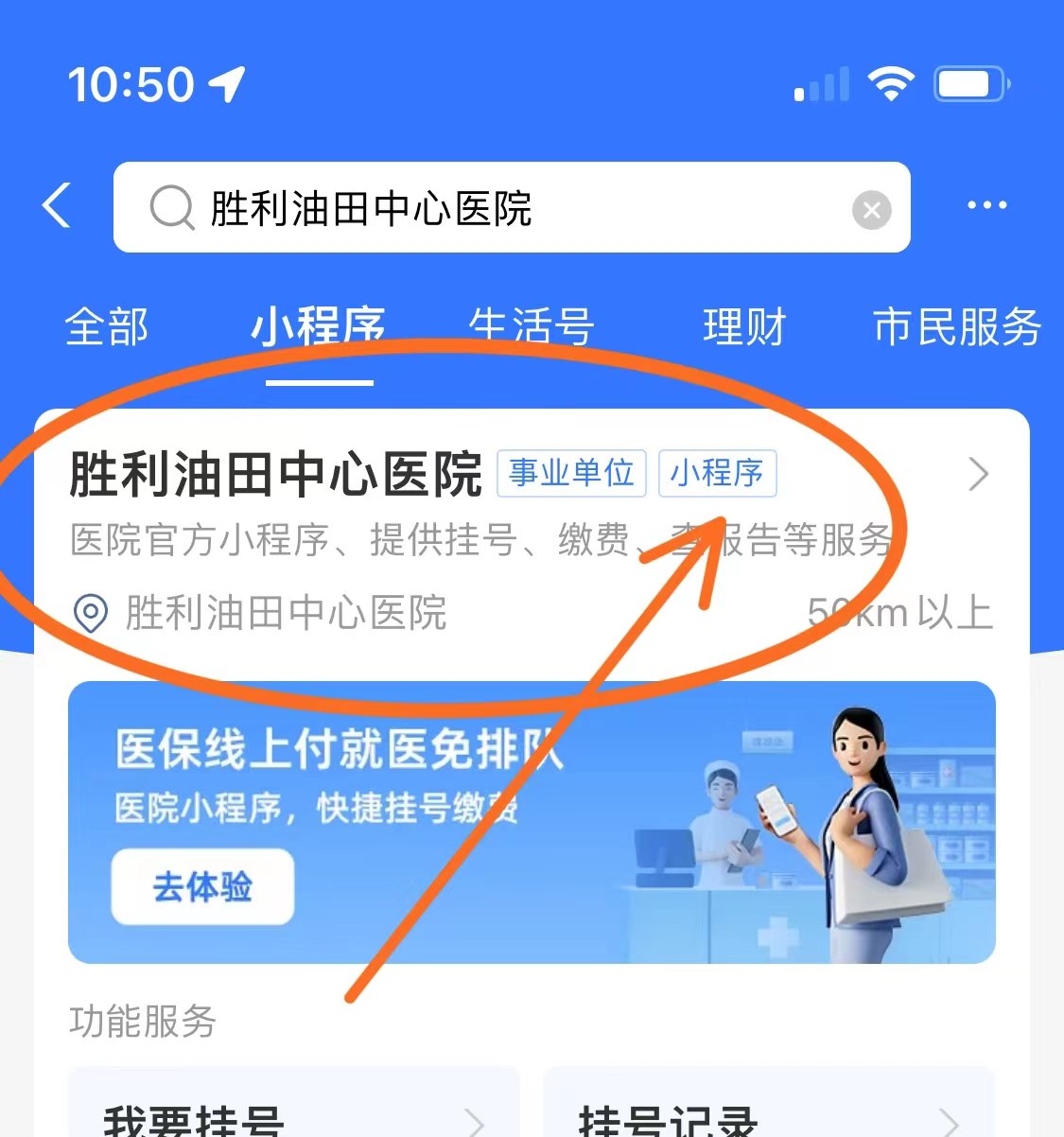Screen dimensions: 1064x1137
Task: Tap the 去体验 button
Action: pos(202,887)
